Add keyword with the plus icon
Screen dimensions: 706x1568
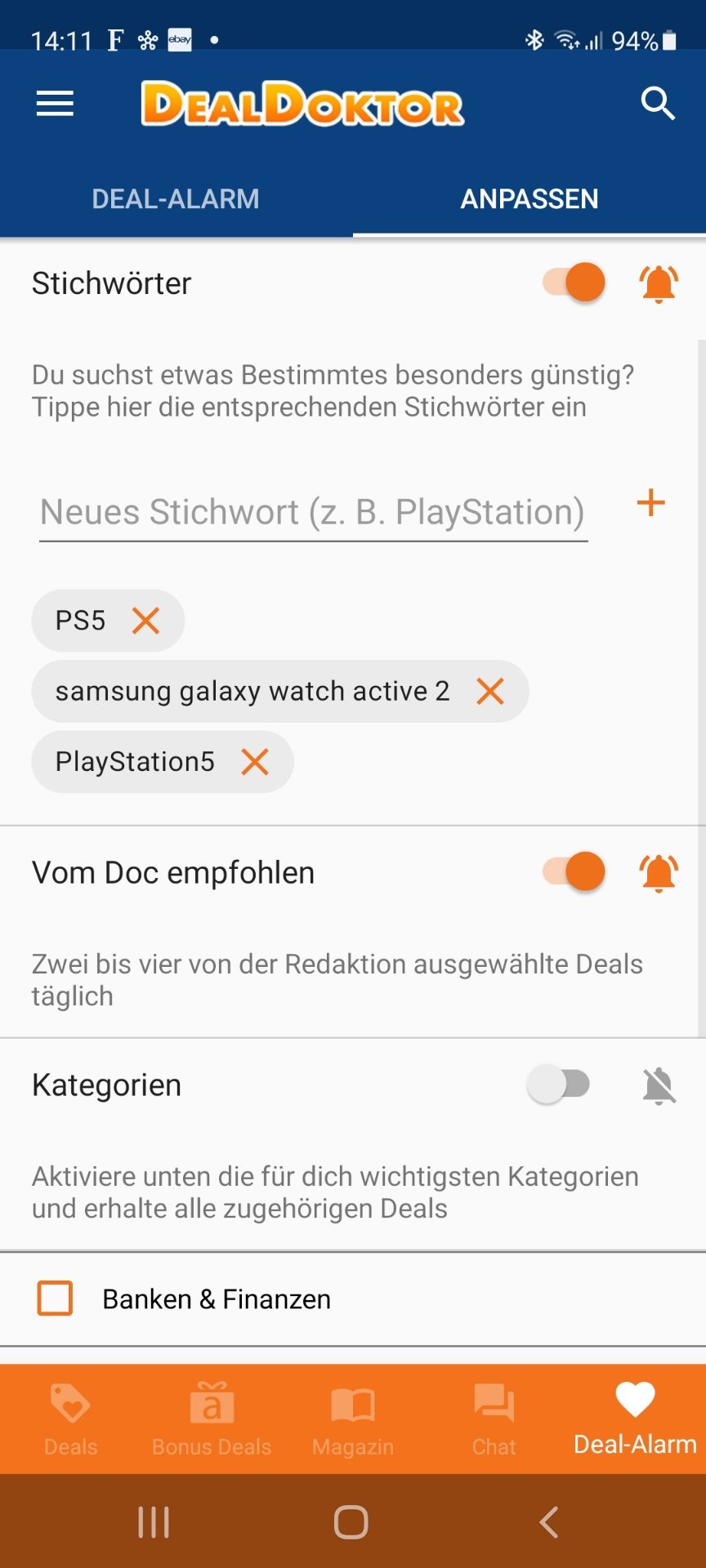(650, 502)
